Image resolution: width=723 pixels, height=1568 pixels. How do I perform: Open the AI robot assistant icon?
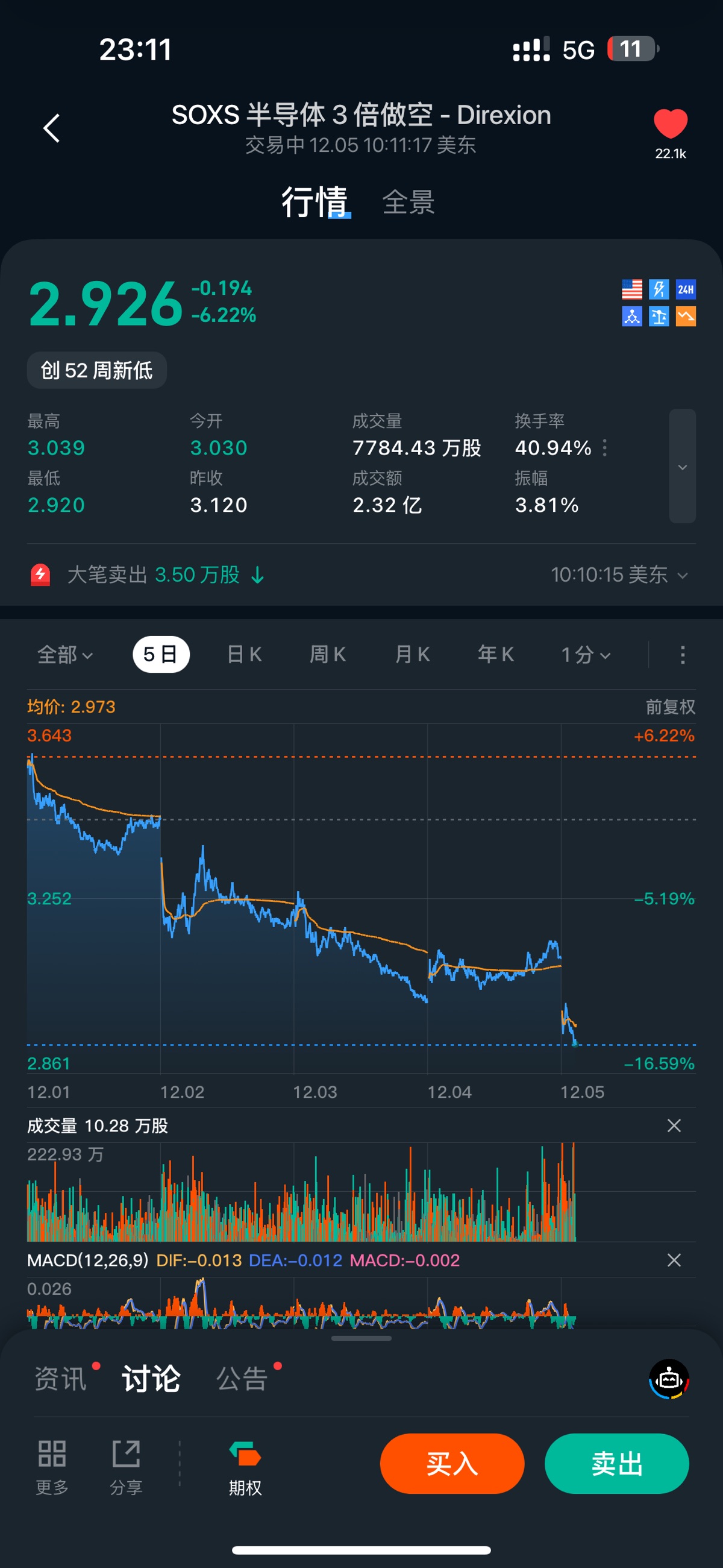[x=669, y=1379]
